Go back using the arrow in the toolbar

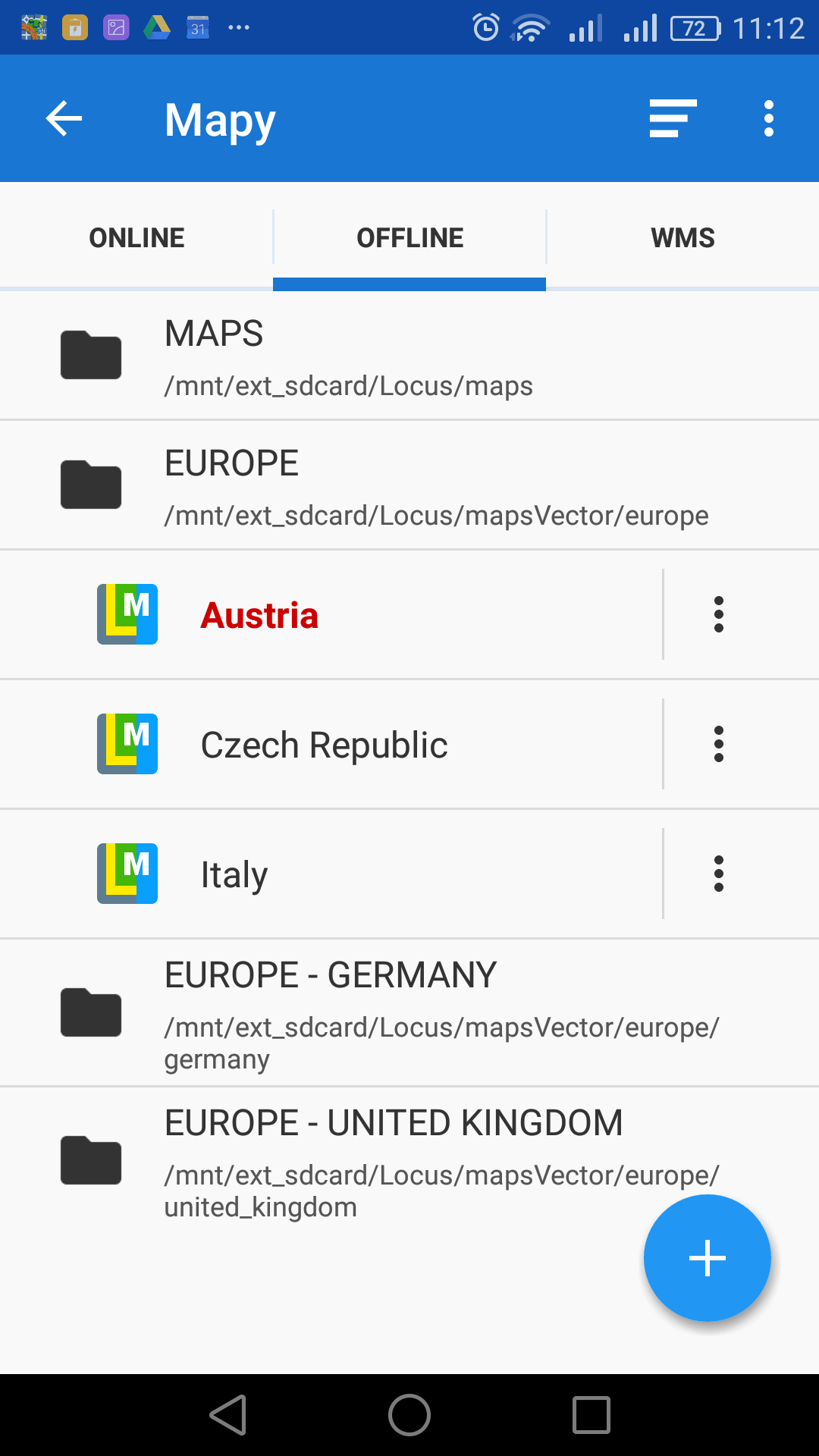click(64, 119)
